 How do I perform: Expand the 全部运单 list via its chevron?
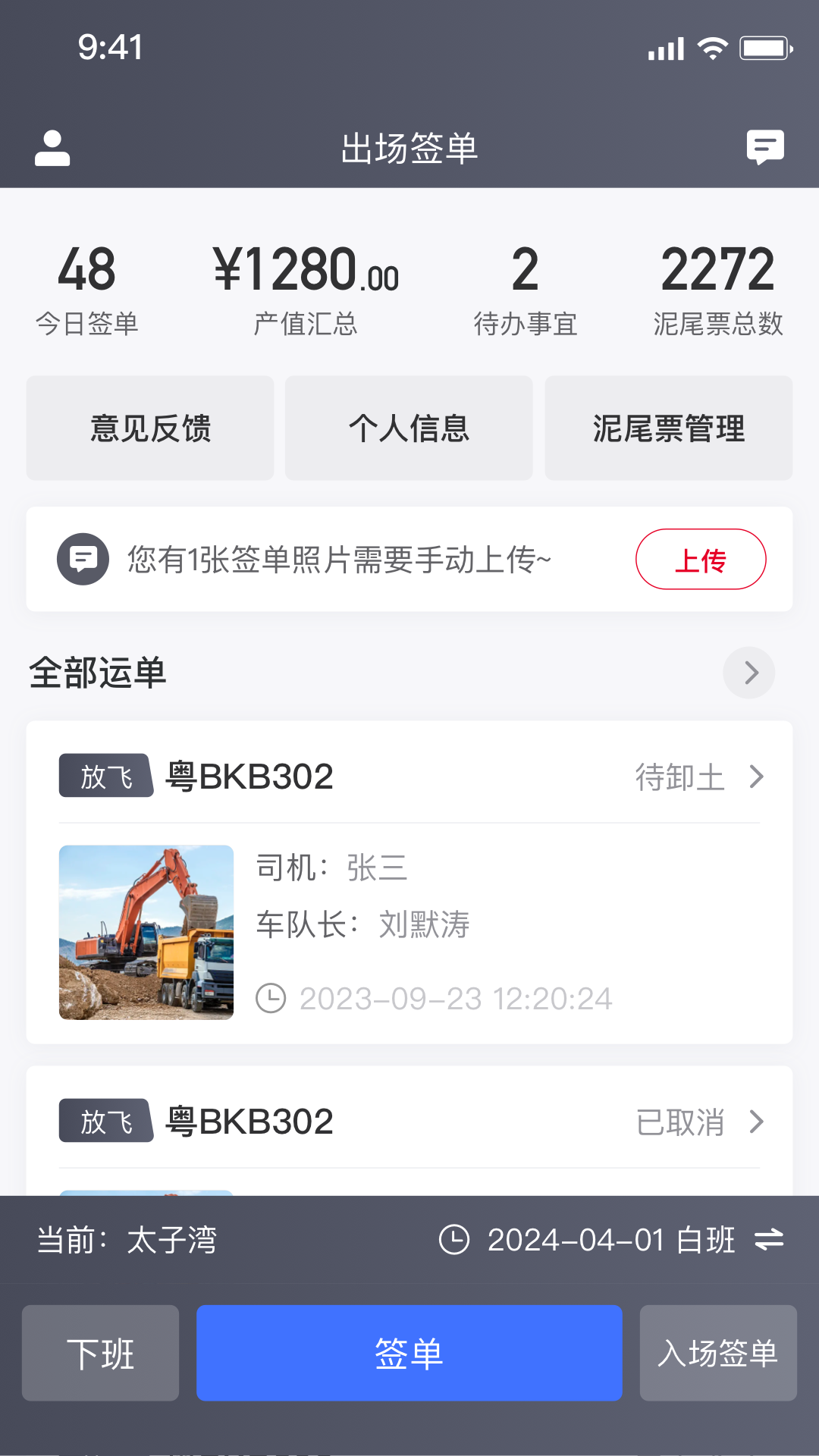point(748,673)
